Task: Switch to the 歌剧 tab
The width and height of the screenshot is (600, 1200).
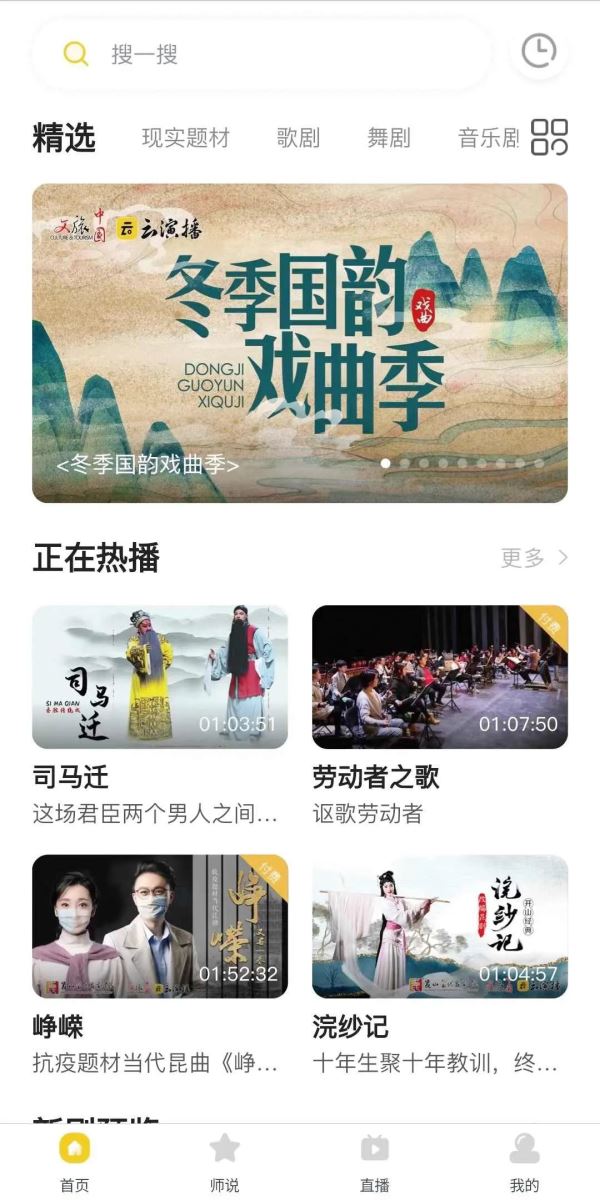Action: pyautogui.click(x=298, y=138)
